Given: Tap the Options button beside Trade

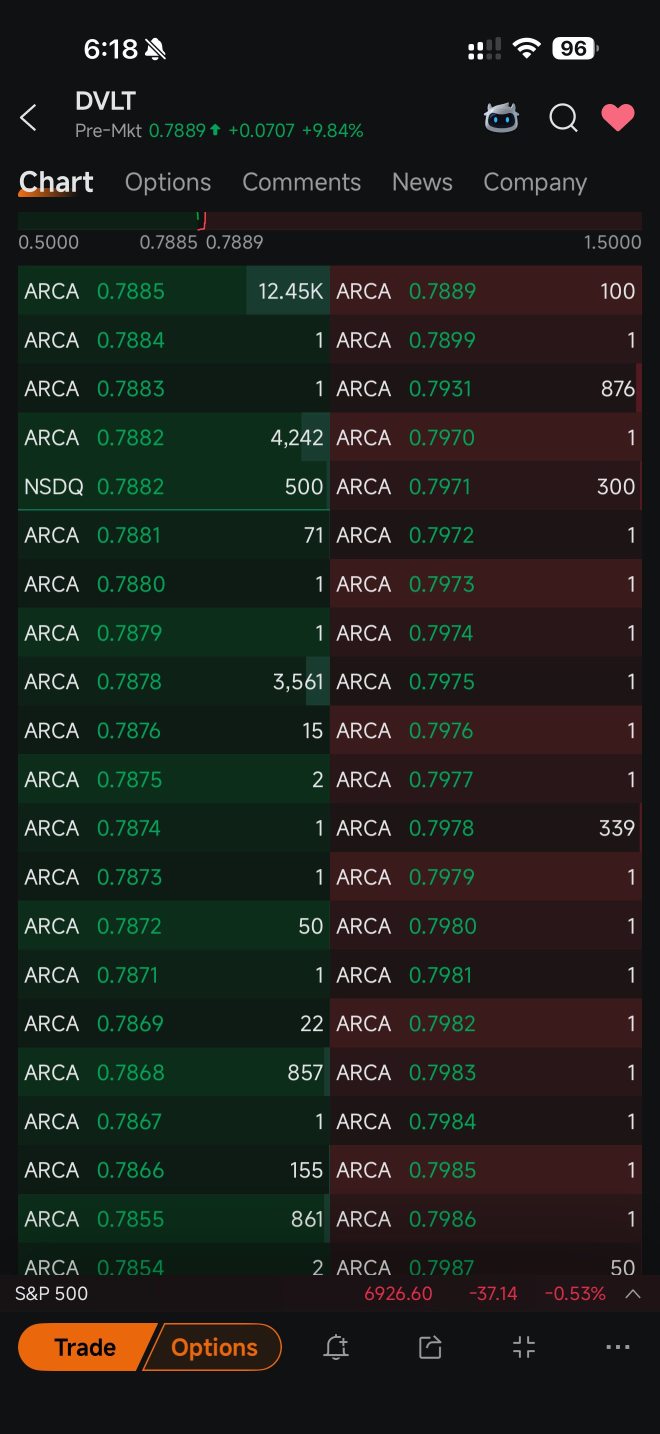Looking at the screenshot, I should tap(213, 1347).
